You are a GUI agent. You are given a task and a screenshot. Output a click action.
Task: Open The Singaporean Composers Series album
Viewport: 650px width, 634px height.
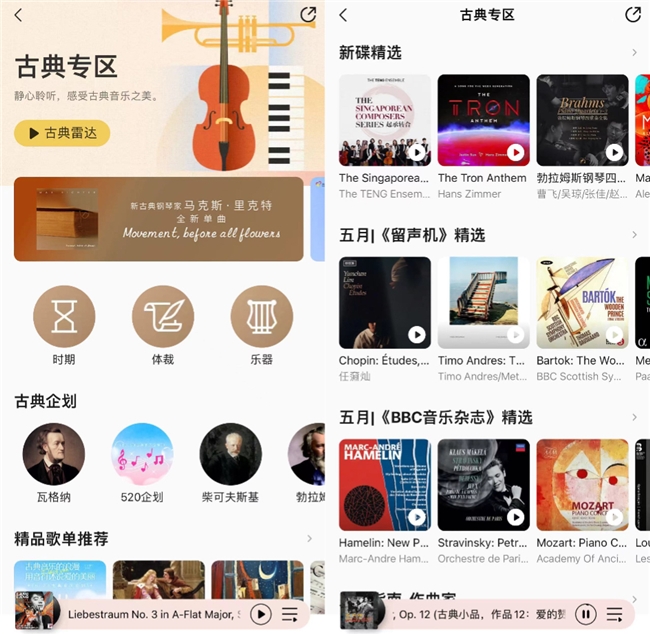[x=384, y=121]
